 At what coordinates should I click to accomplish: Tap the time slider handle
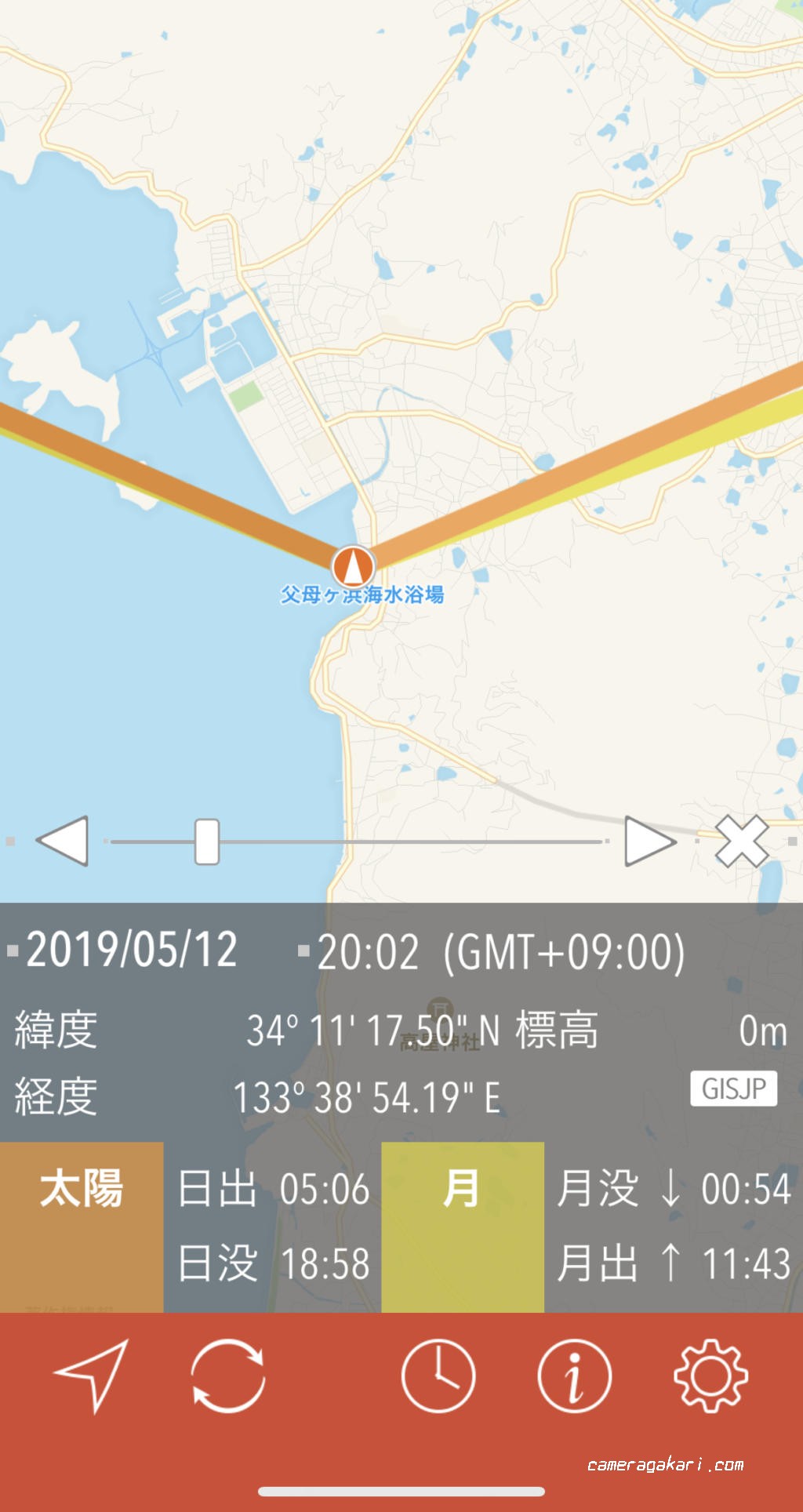(205, 841)
